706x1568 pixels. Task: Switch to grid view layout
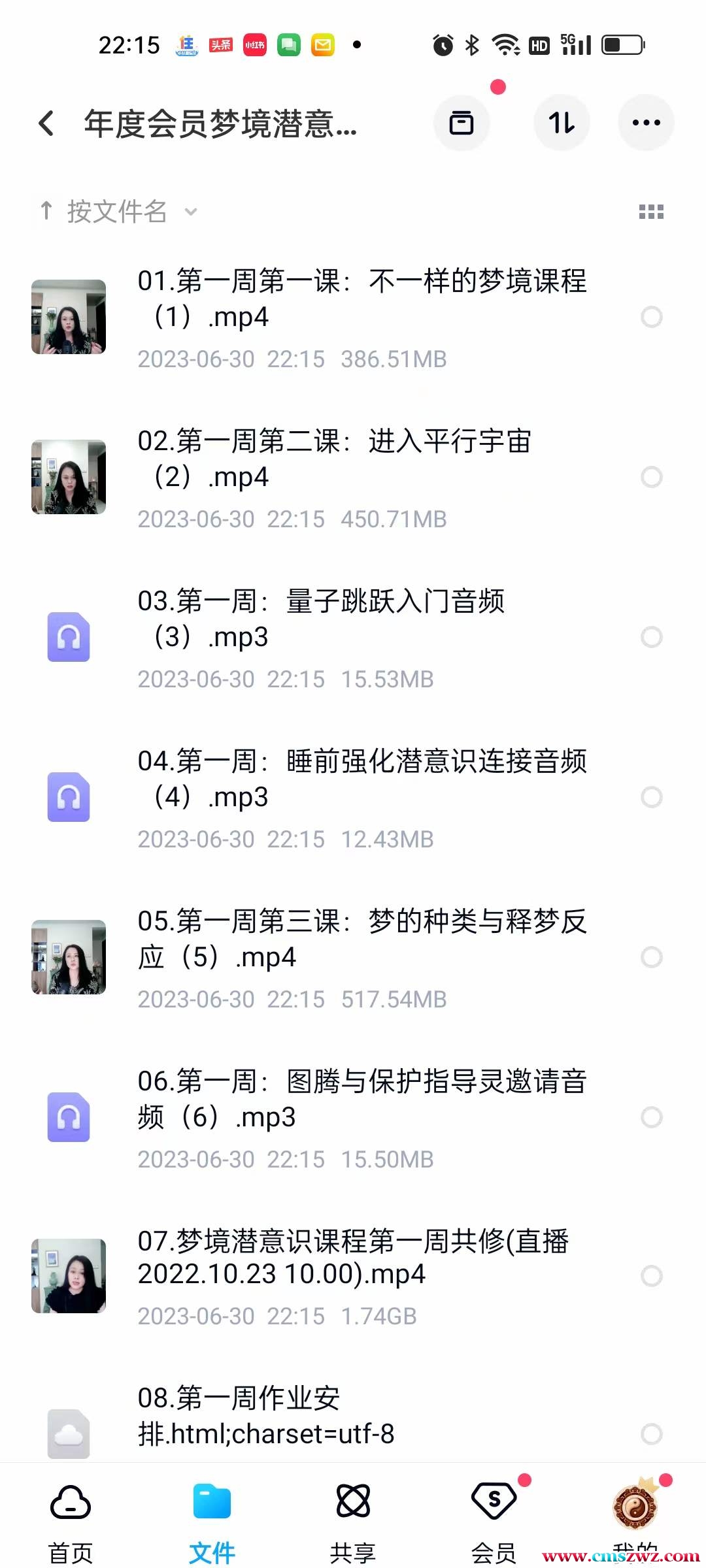point(651,212)
